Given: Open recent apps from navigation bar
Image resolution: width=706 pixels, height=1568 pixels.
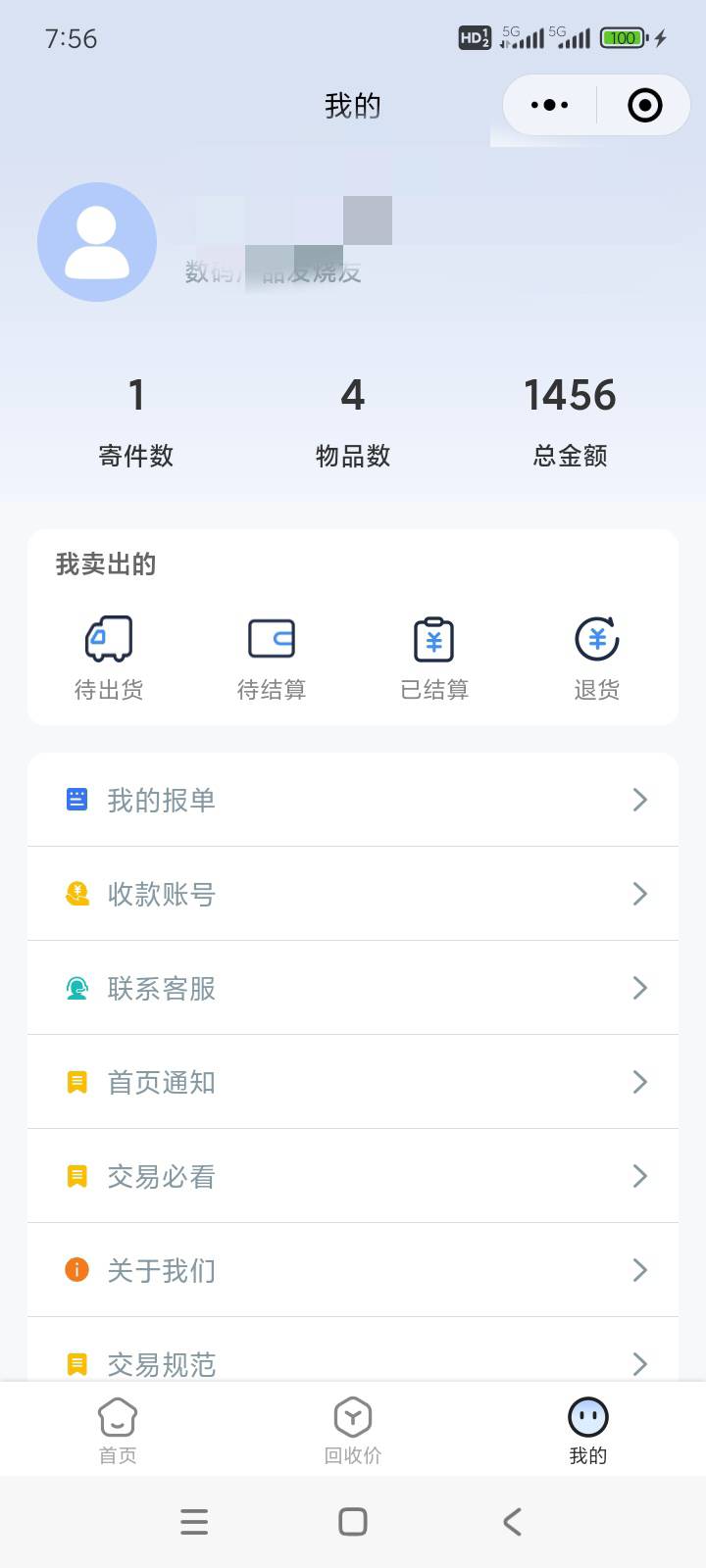Looking at the screenshot, I should 194,1521.
